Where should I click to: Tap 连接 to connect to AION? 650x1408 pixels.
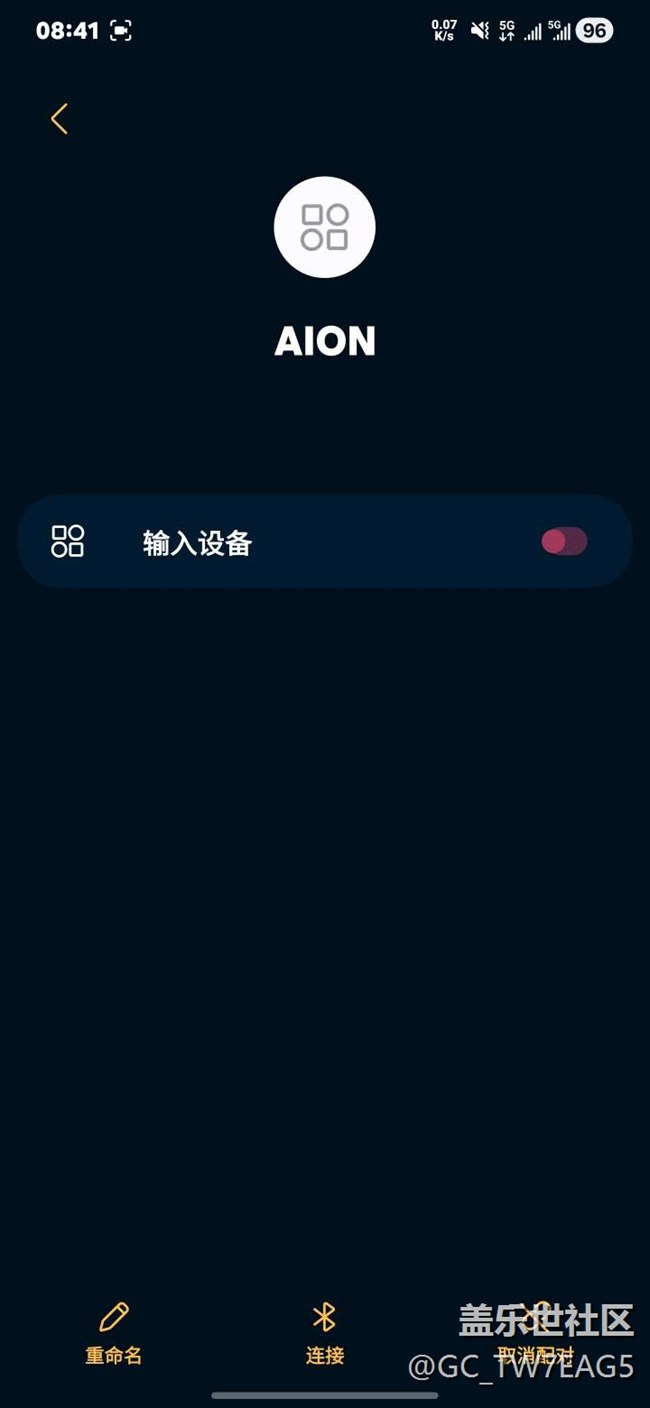point(324,1333)
